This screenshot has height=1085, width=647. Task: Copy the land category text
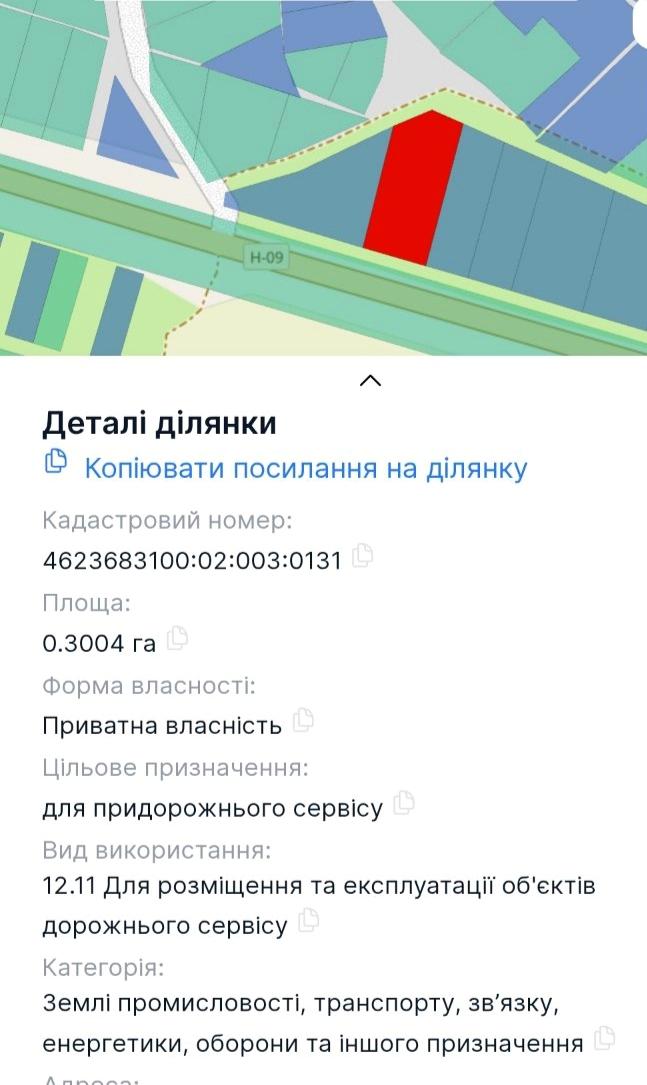pos(603,1039)
